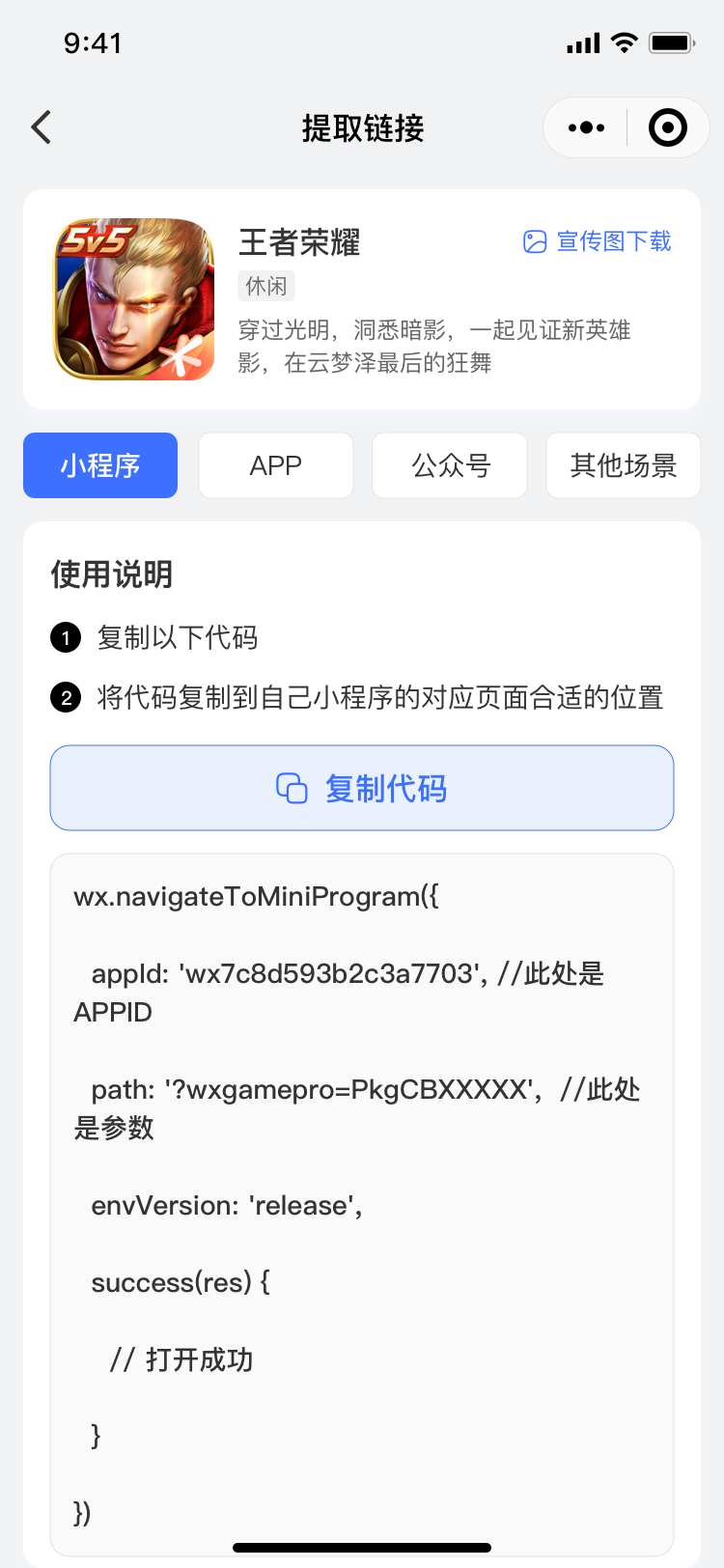
Task: Go back using the top-left arrow
Action: pyautogui.click(x=42, y=127)
